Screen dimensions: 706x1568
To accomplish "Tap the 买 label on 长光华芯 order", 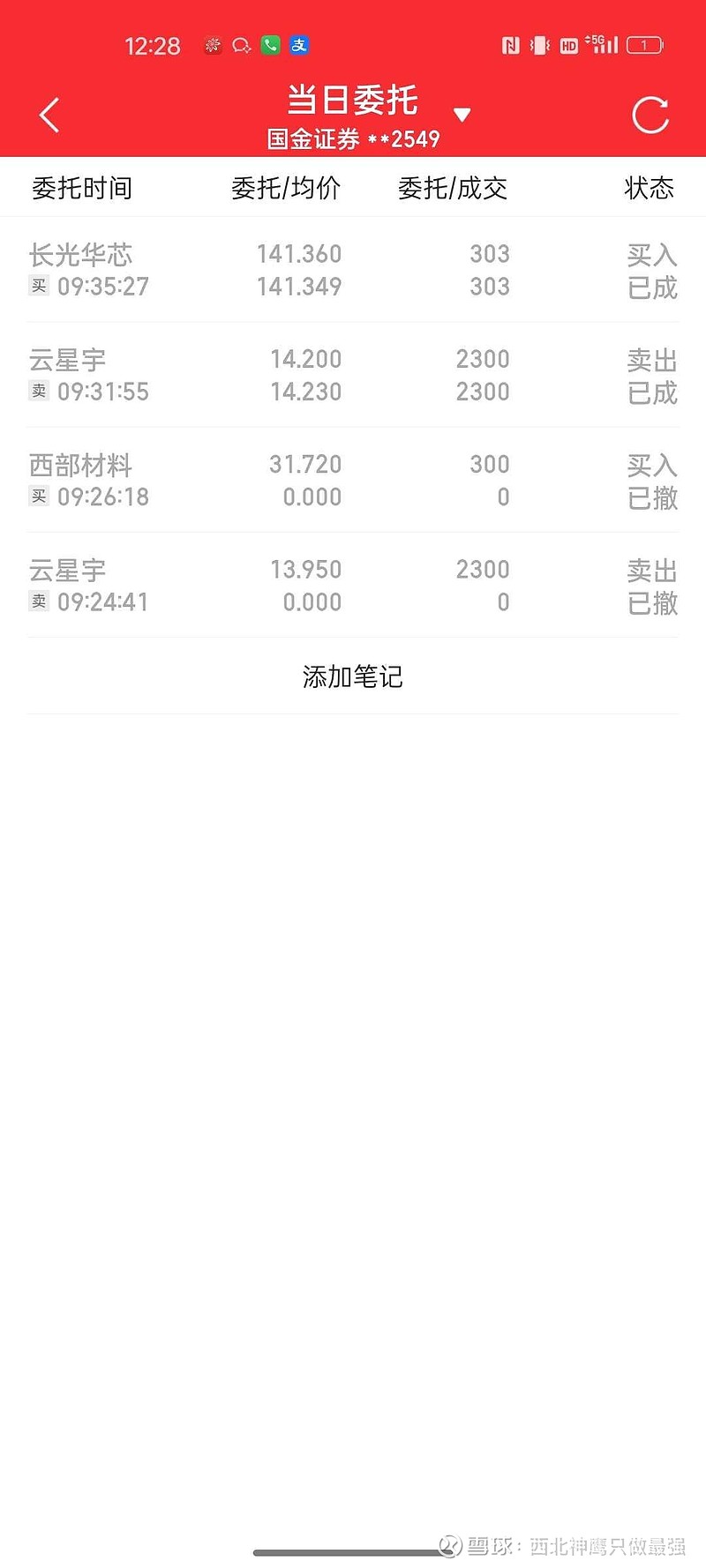I will coord(39,286).
